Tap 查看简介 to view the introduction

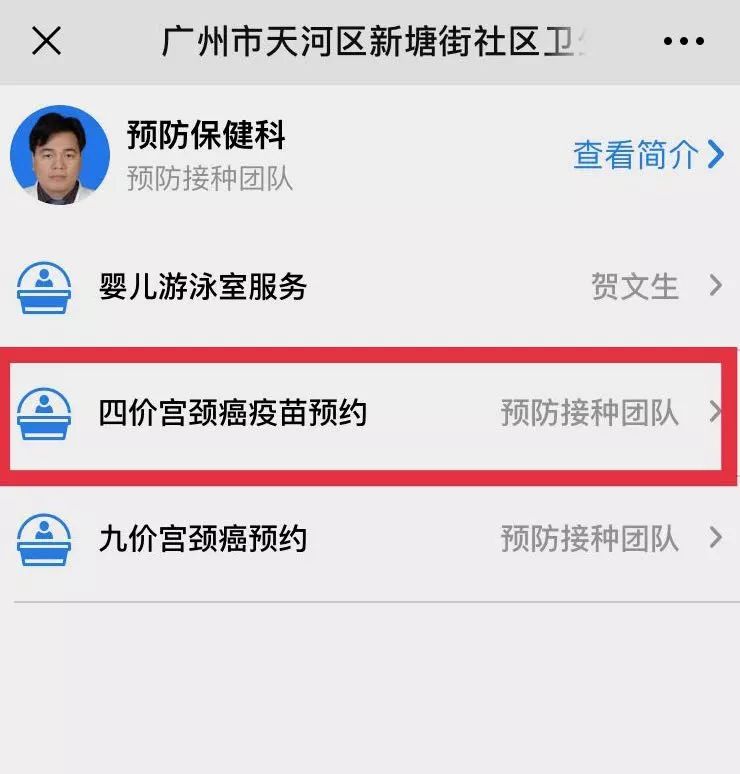[647, 155]
